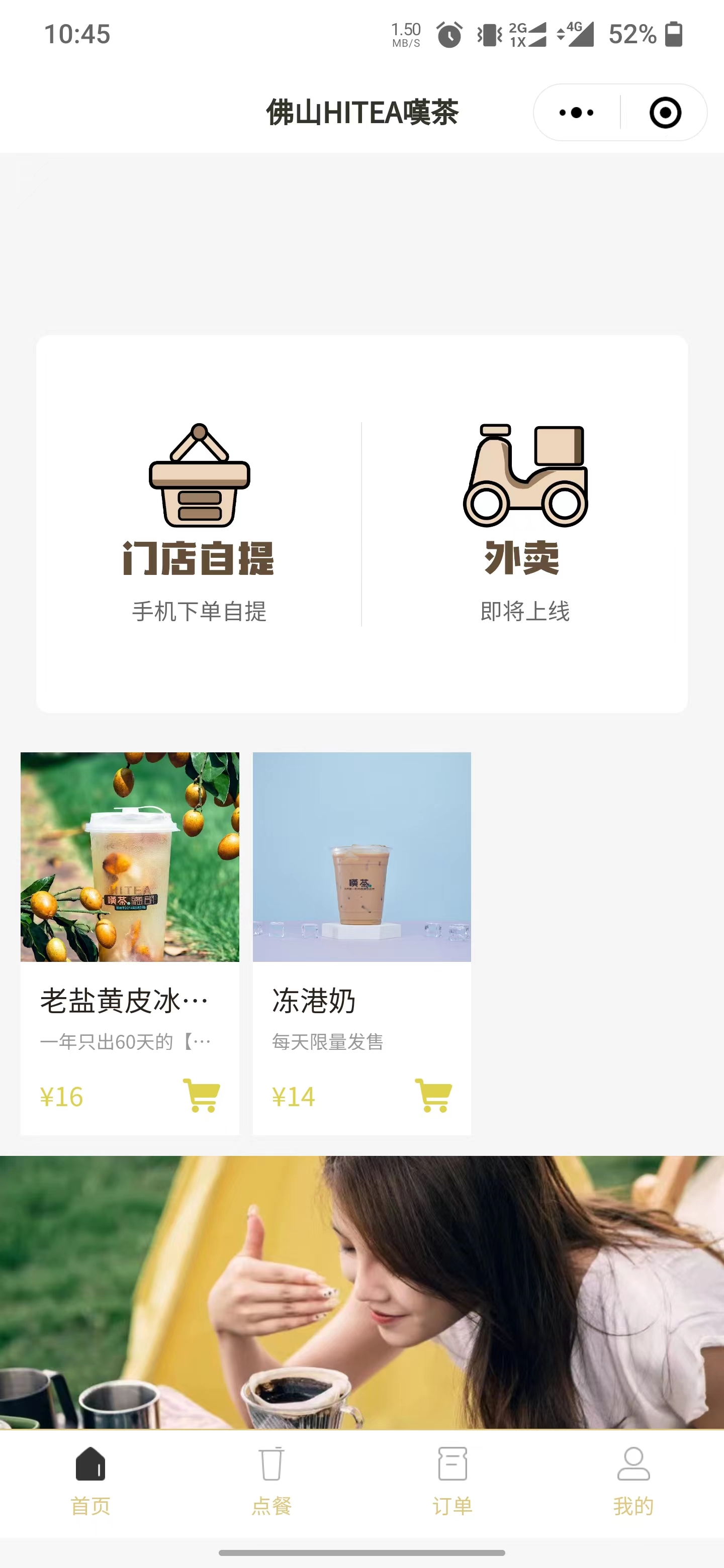Open the coffee-smelling woman banner

[361, 1291]
